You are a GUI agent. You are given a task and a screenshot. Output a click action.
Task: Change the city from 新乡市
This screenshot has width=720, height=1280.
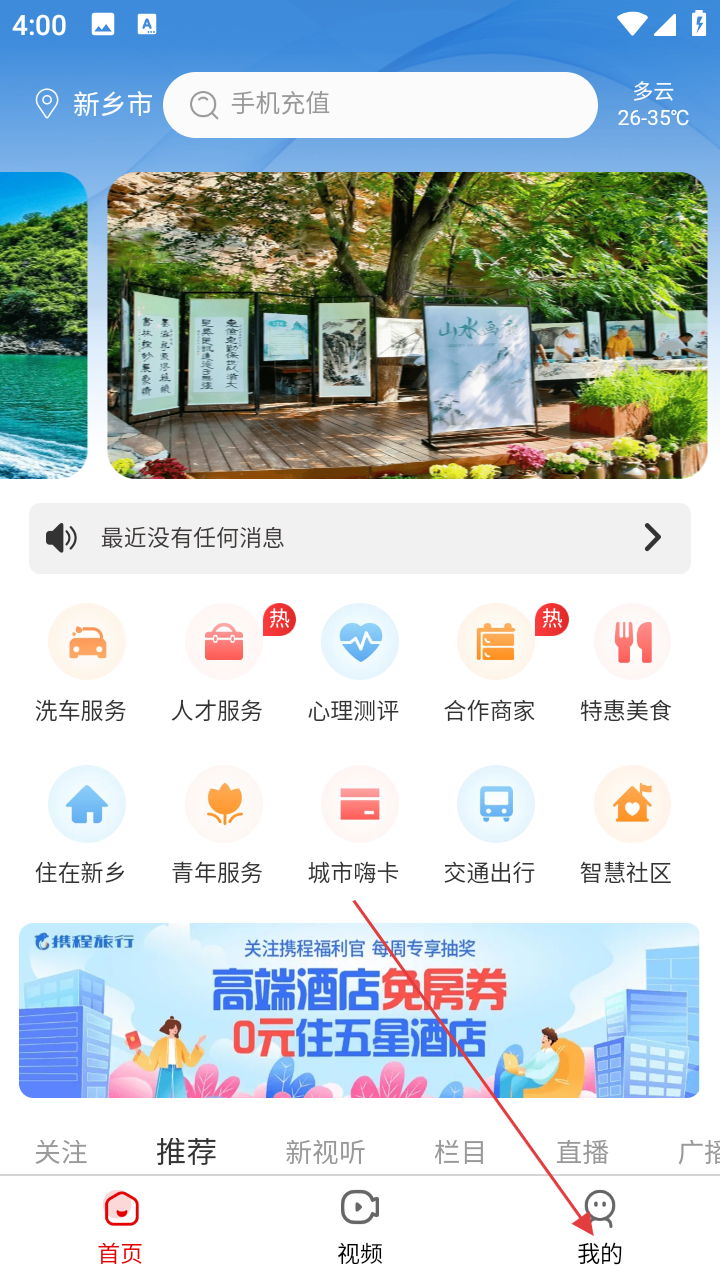click(94, 104)
